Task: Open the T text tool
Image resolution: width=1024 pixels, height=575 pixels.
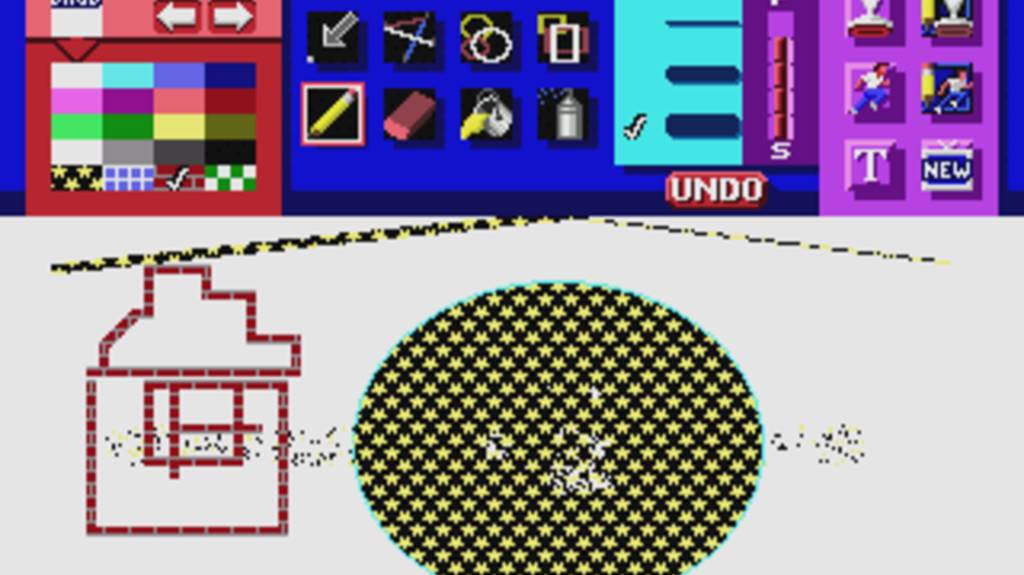Action: click(x=870, y=165)
